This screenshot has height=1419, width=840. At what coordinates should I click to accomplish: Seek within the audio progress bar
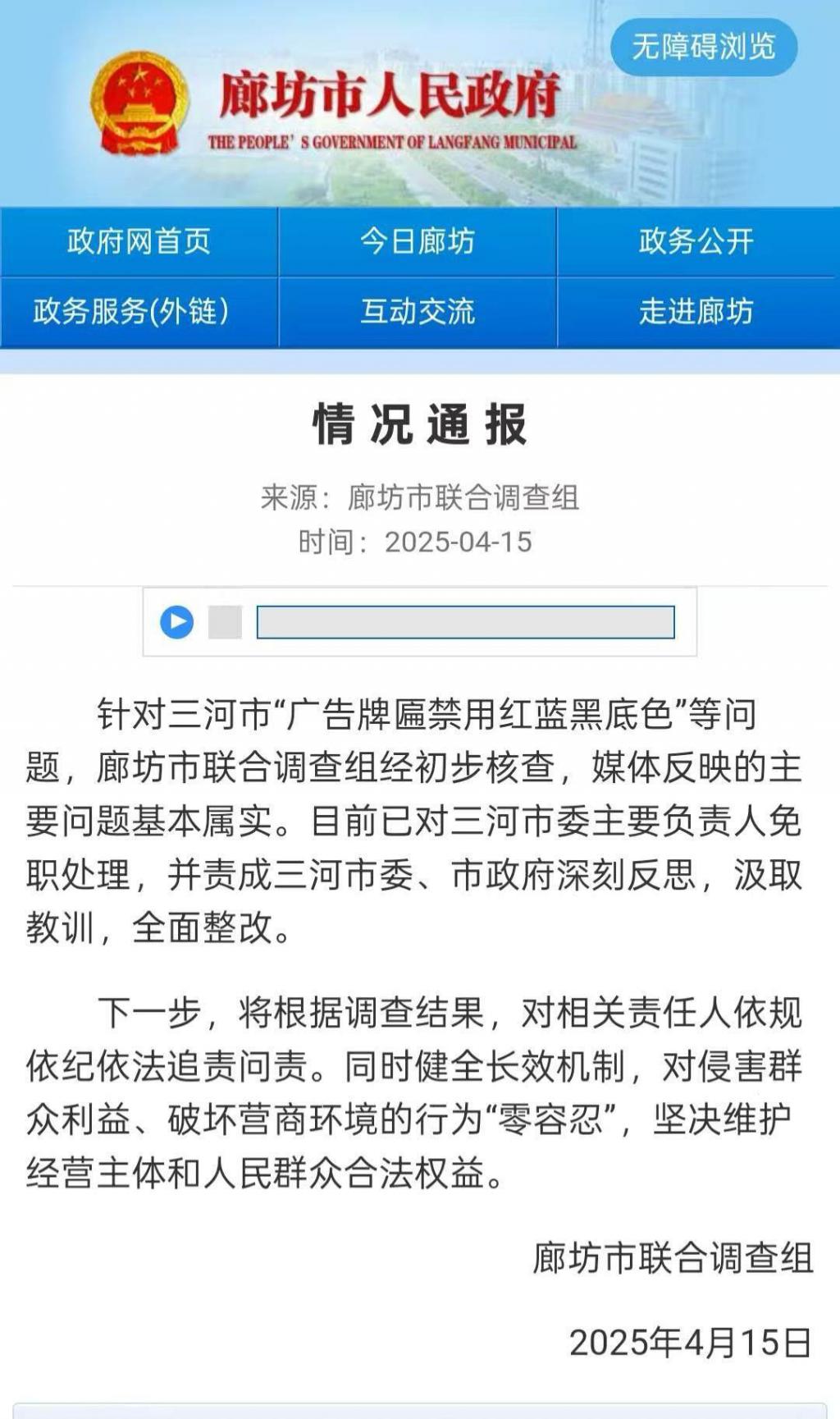465,622
